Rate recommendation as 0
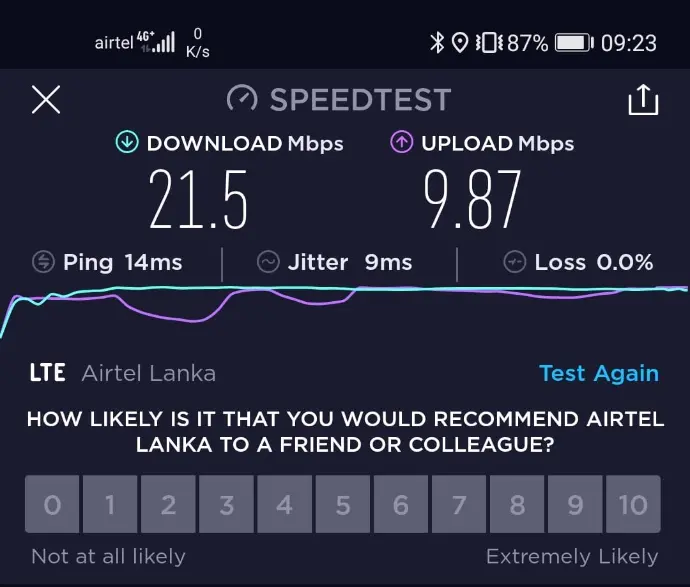The height and width of the screenshot is (587, 690). pos(52,504)
